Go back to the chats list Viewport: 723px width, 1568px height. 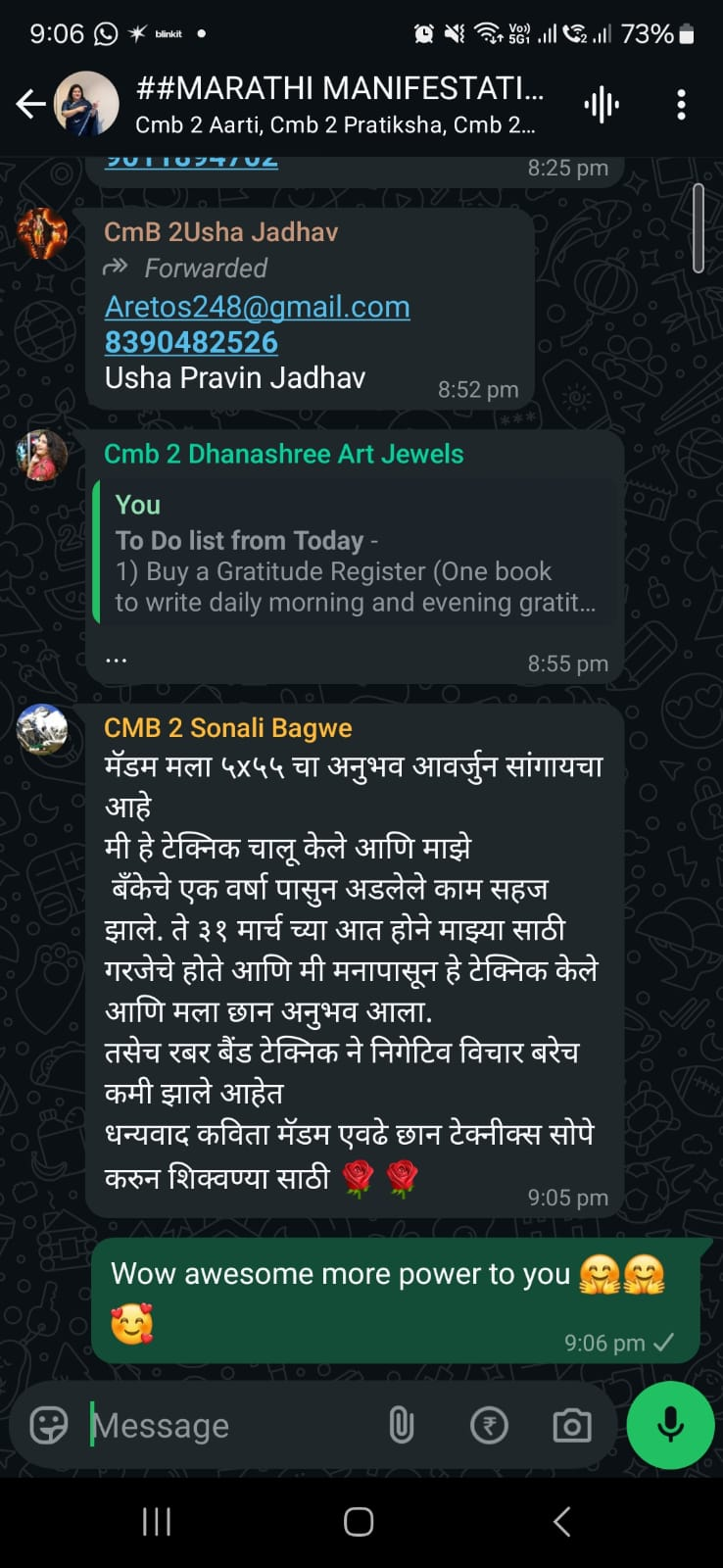click(x=30, y=104)
